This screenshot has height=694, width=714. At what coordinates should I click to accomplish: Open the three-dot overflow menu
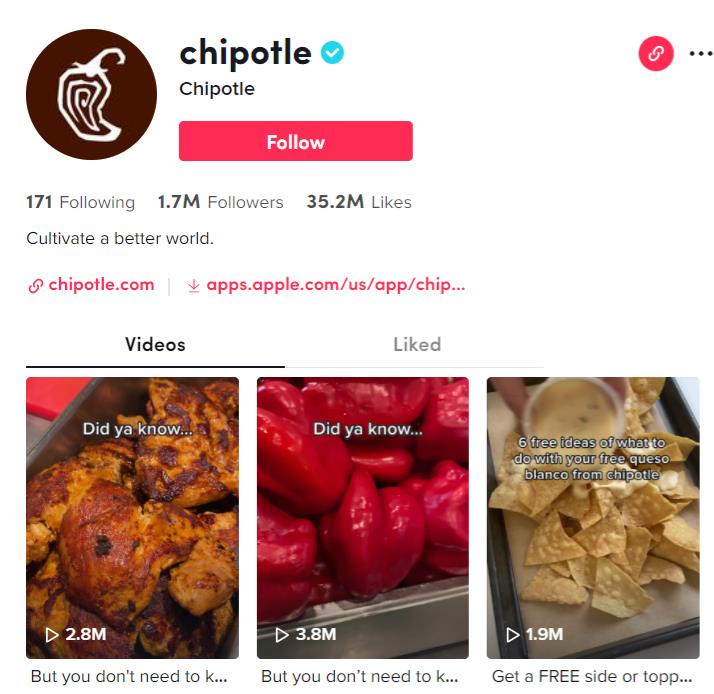(701, 54)
